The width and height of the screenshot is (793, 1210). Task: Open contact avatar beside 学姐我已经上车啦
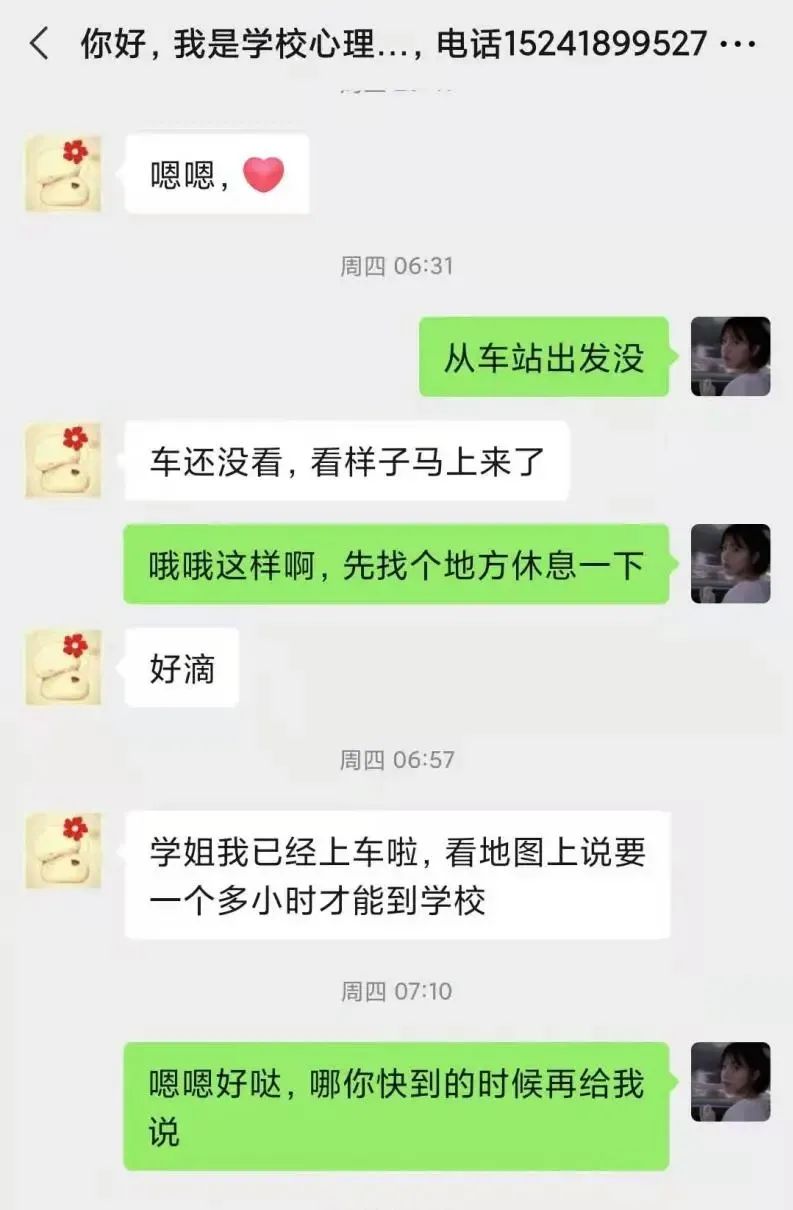[x=63, y=850]
